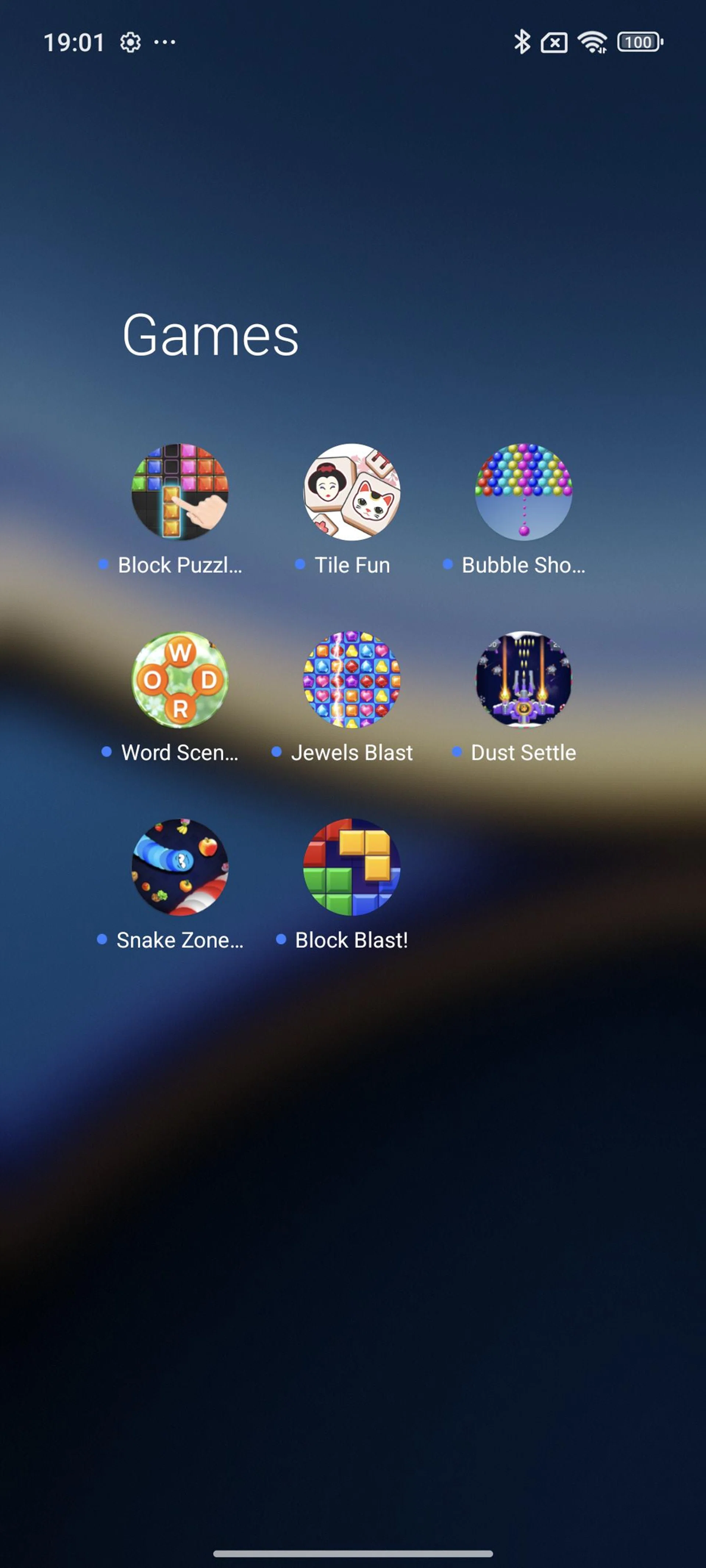Tap the battery indicator
The width and height of the screenshot is (706, 1568).
coord(638,42)
